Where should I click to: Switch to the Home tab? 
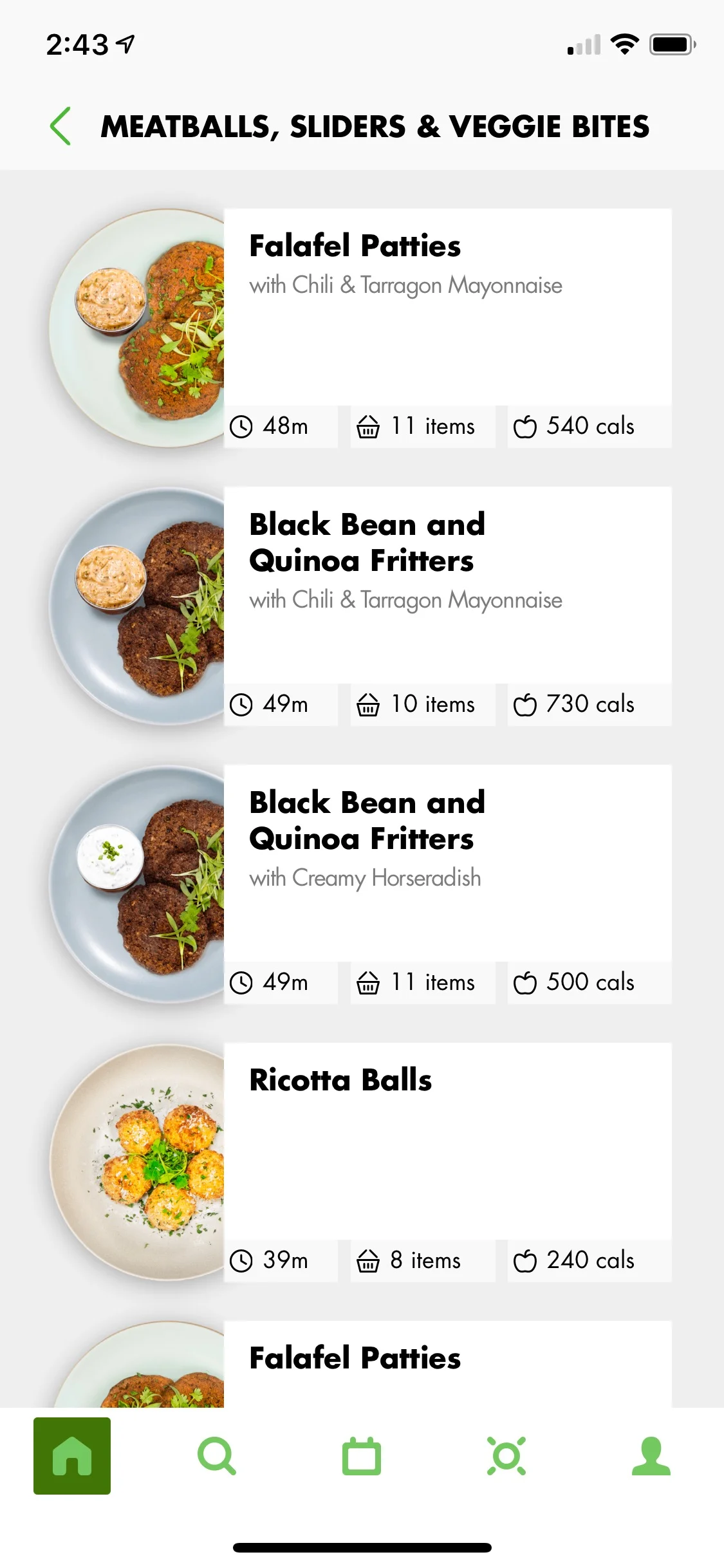[x=72, y=1455]
